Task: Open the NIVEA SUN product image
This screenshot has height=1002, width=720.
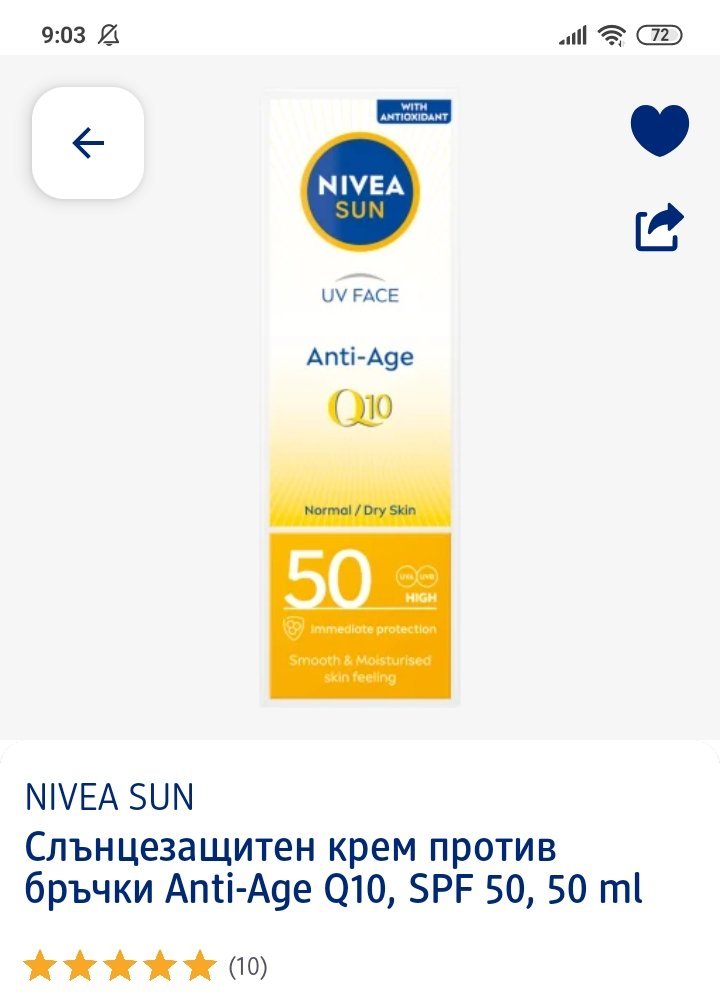Action: pyautogui.click(x=360, y=398)
